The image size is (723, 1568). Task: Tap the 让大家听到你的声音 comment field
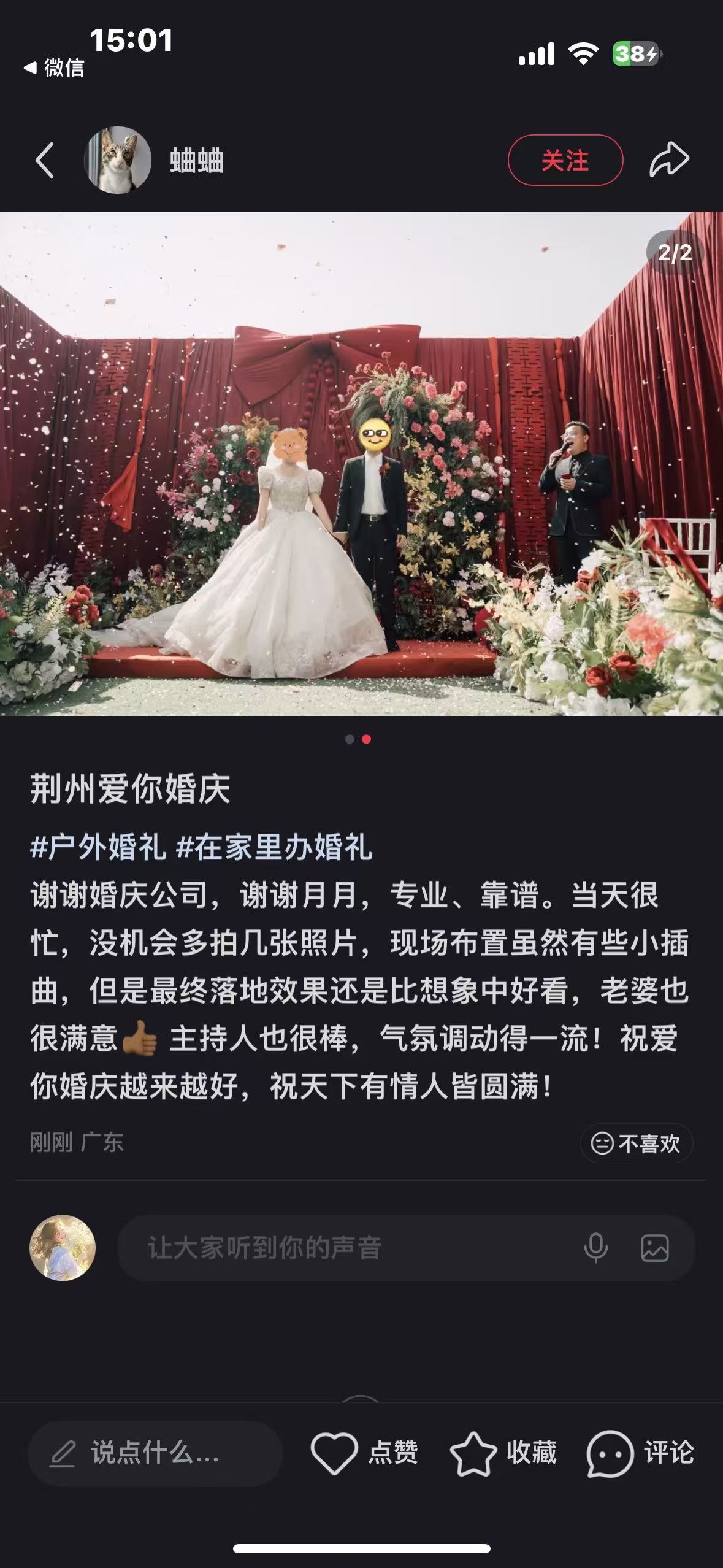343,1248
